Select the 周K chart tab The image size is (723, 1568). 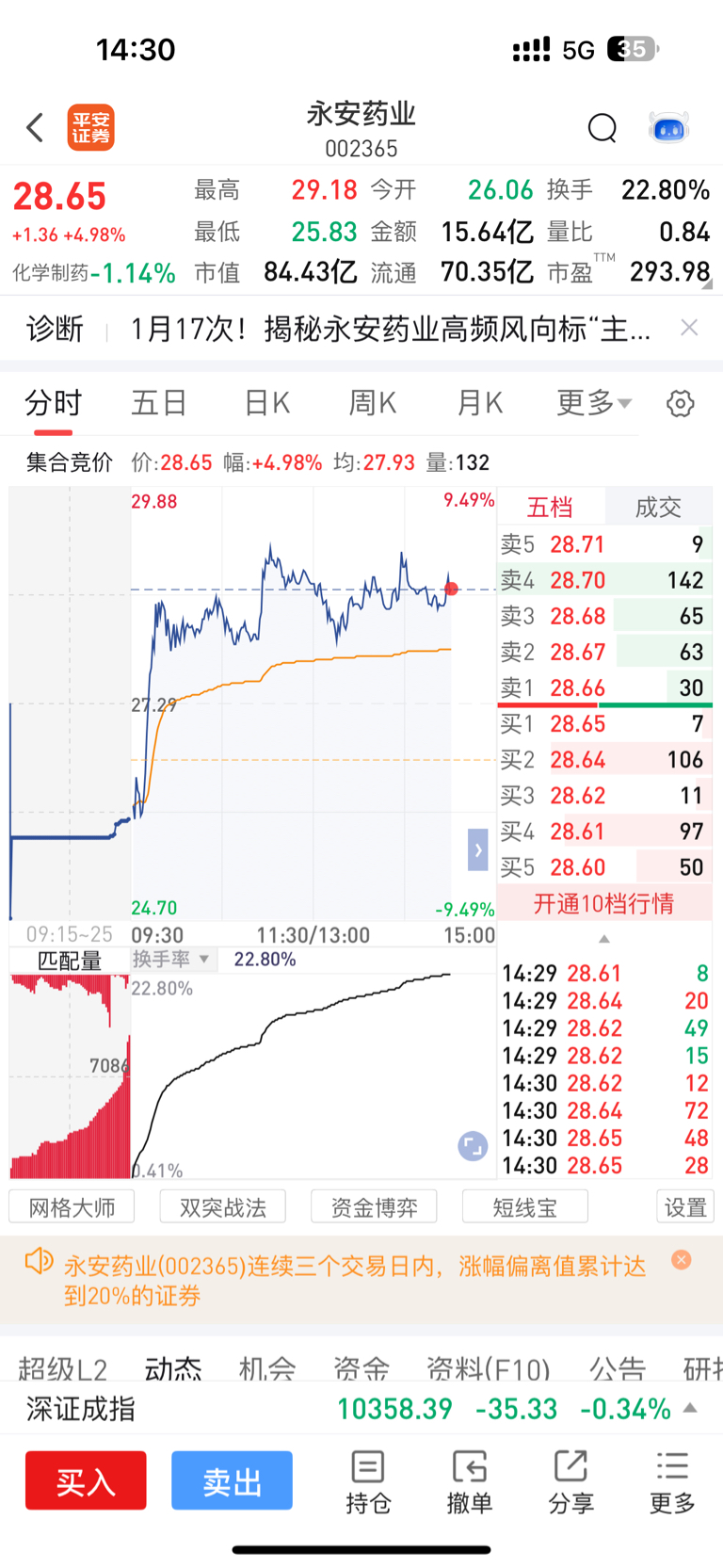click(372, 403)
